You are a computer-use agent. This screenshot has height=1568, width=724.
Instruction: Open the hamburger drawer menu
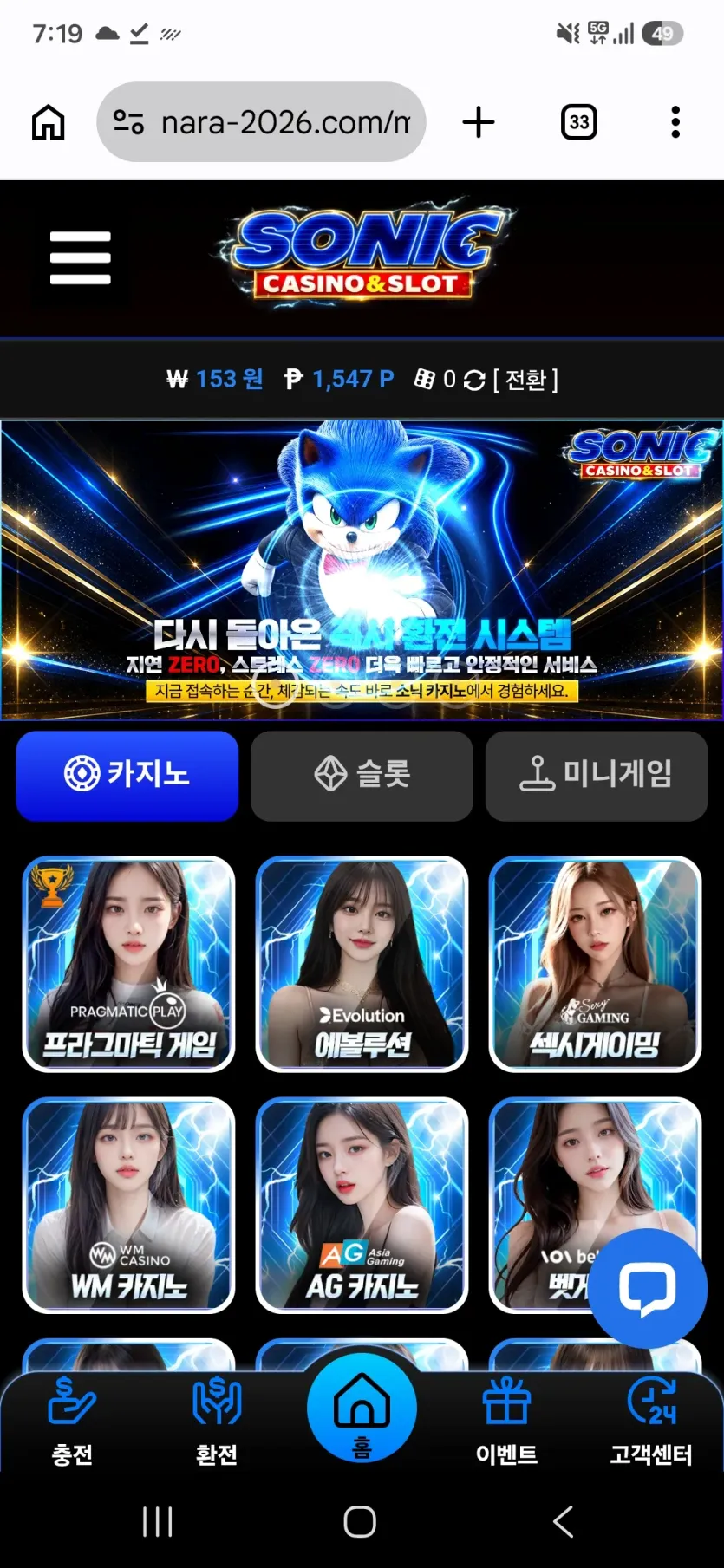click(x=81, y=257)
